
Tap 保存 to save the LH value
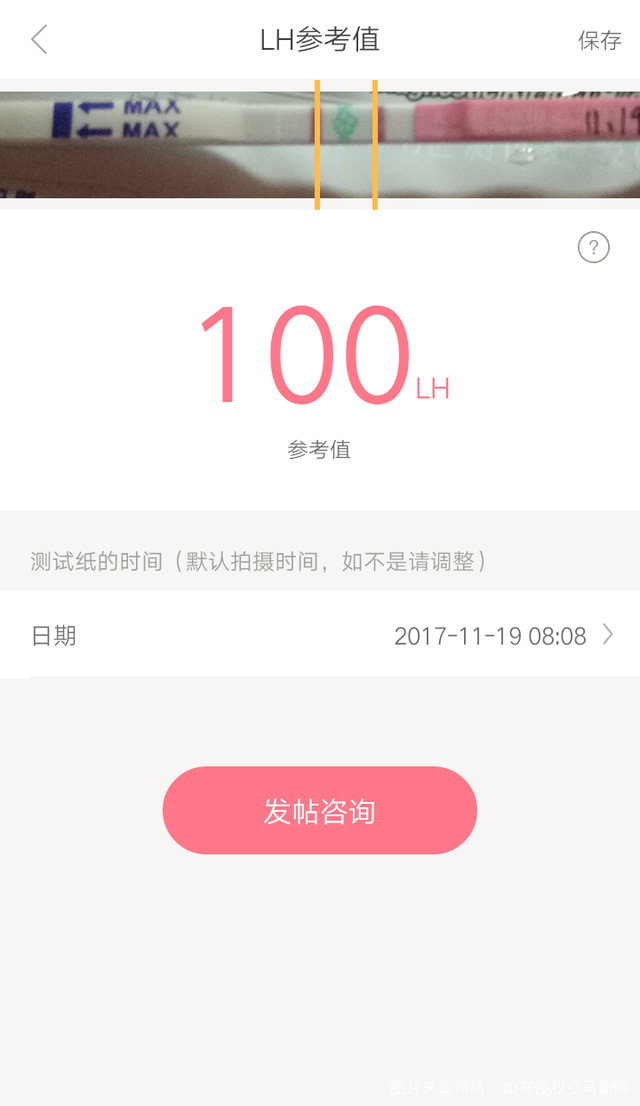599,41
